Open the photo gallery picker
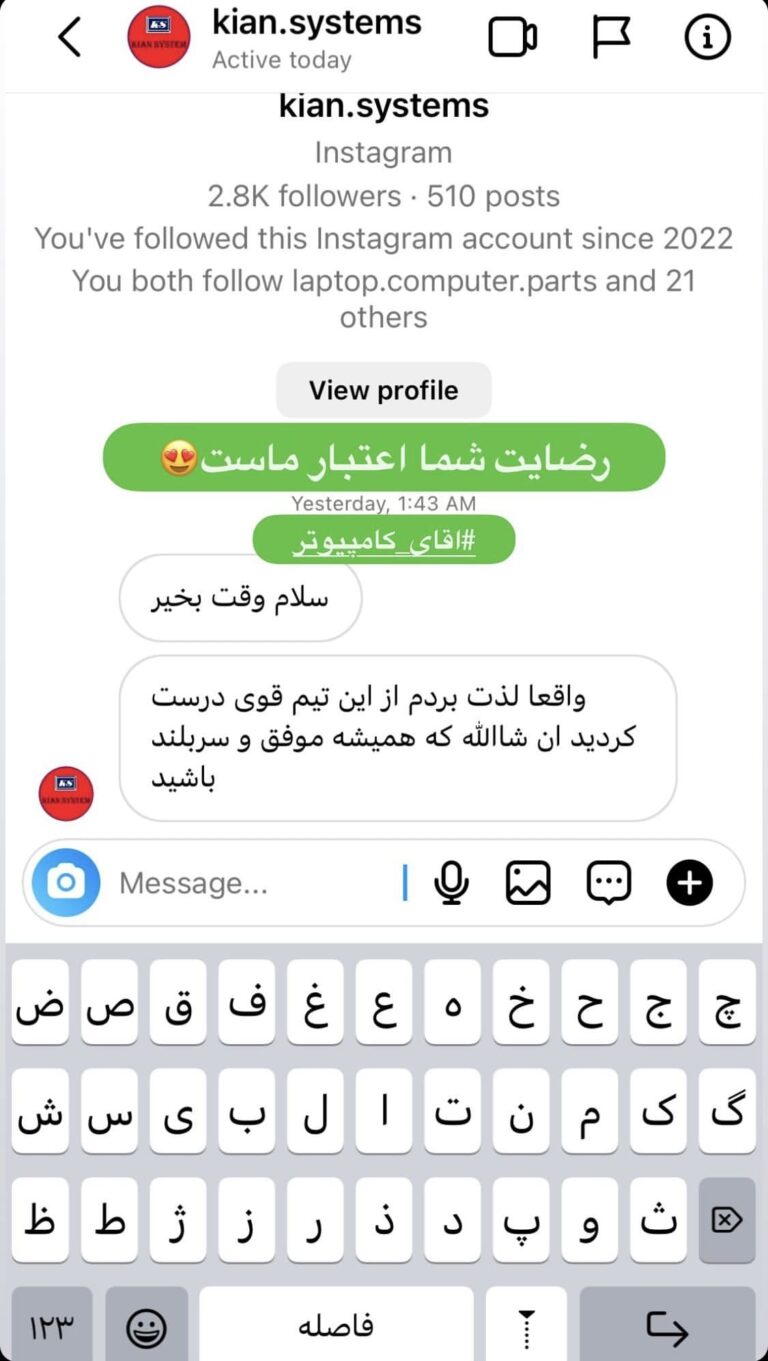The height and width of the screenshot is (1361, 768). [528, 883]
